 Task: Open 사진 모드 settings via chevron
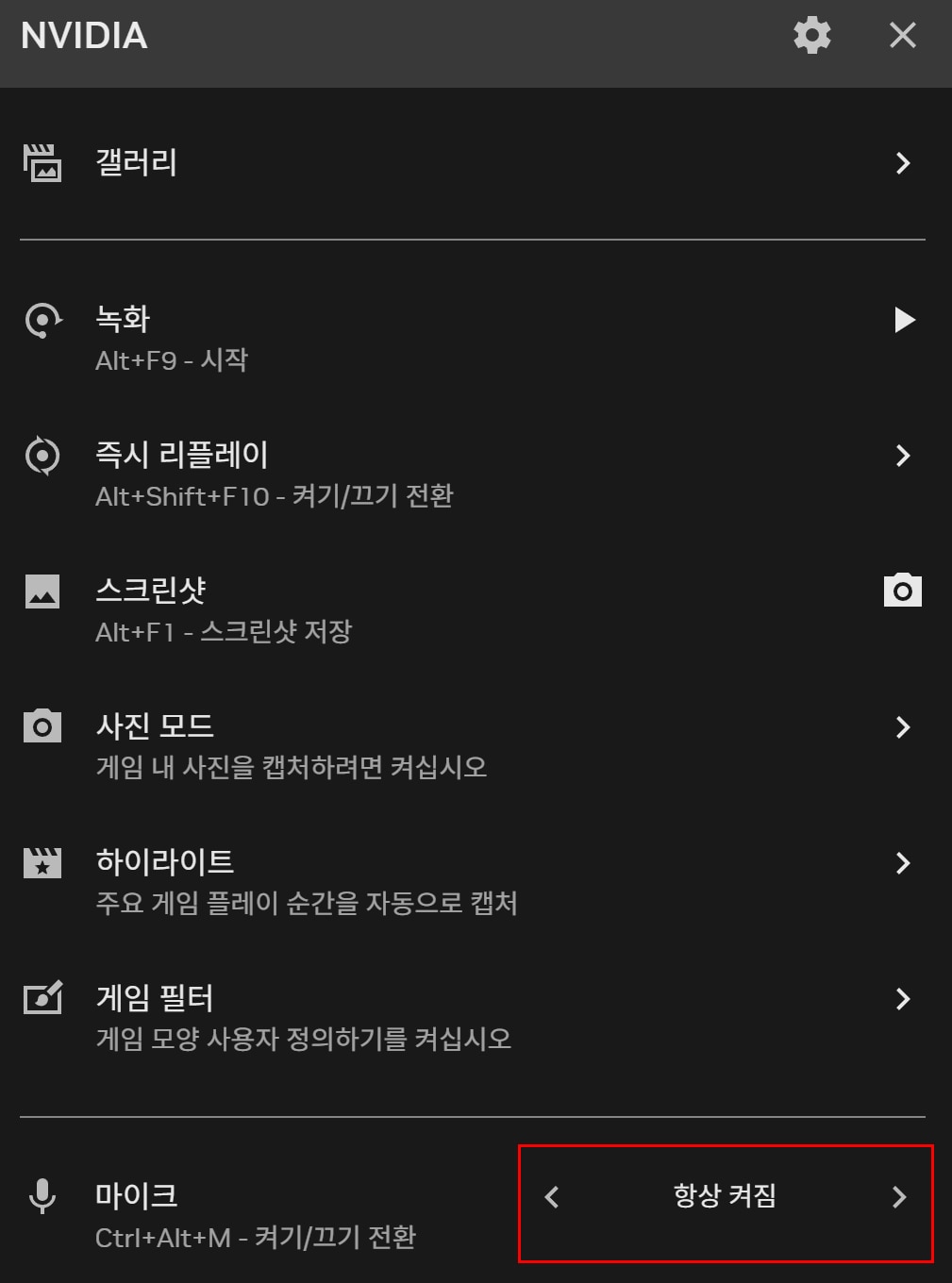point(902,726)
